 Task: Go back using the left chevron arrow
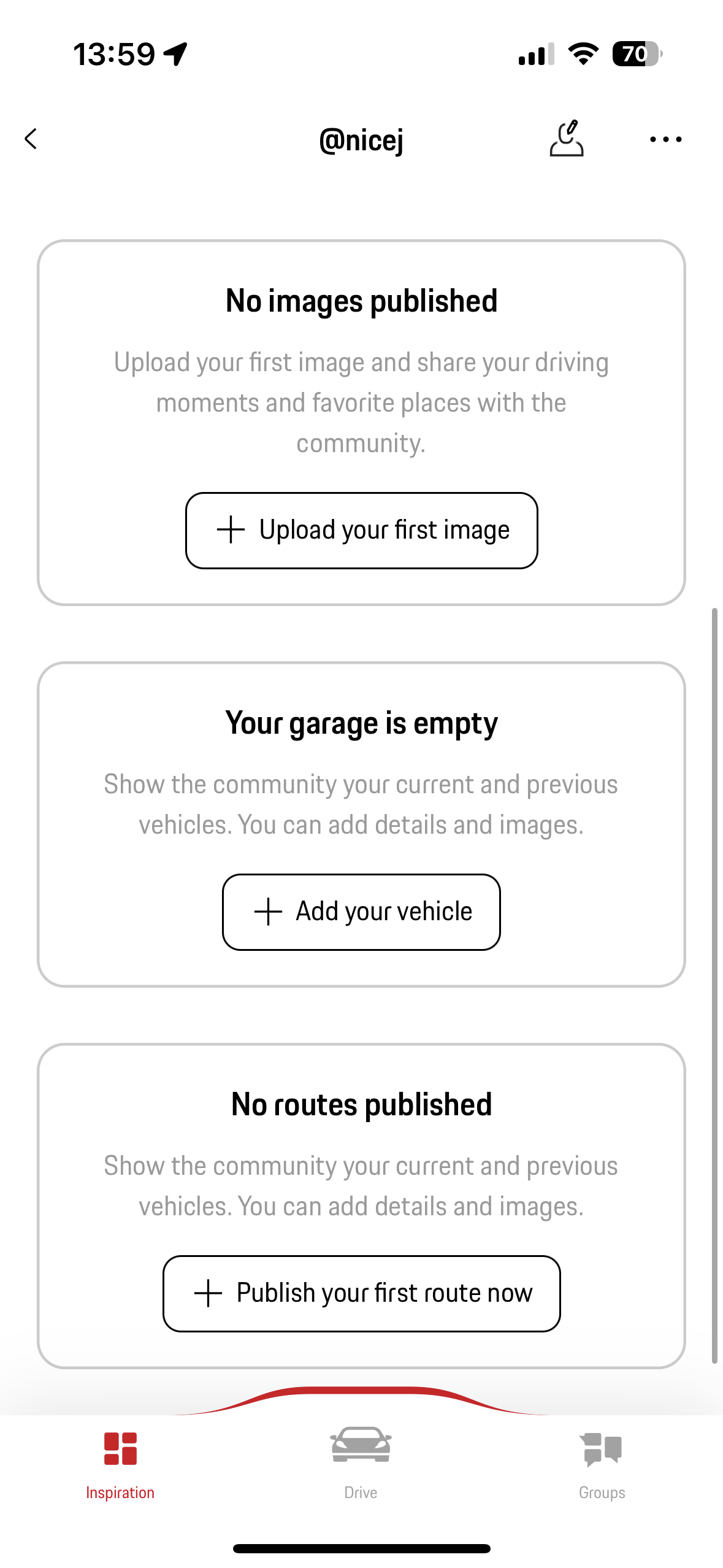tap(30, 139)
